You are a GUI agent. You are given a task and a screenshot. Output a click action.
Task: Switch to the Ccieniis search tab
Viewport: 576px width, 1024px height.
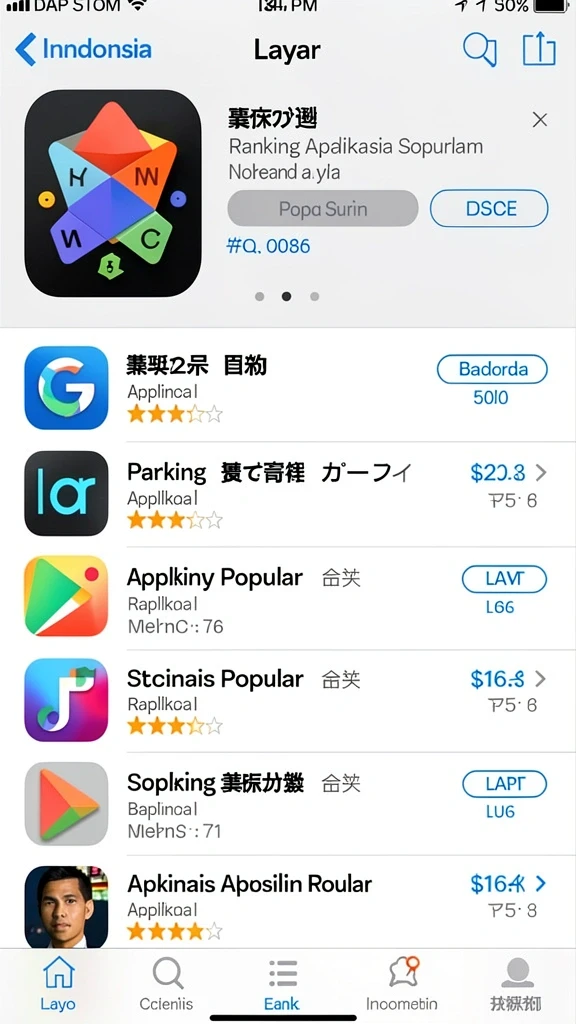[x=167, y=983]
